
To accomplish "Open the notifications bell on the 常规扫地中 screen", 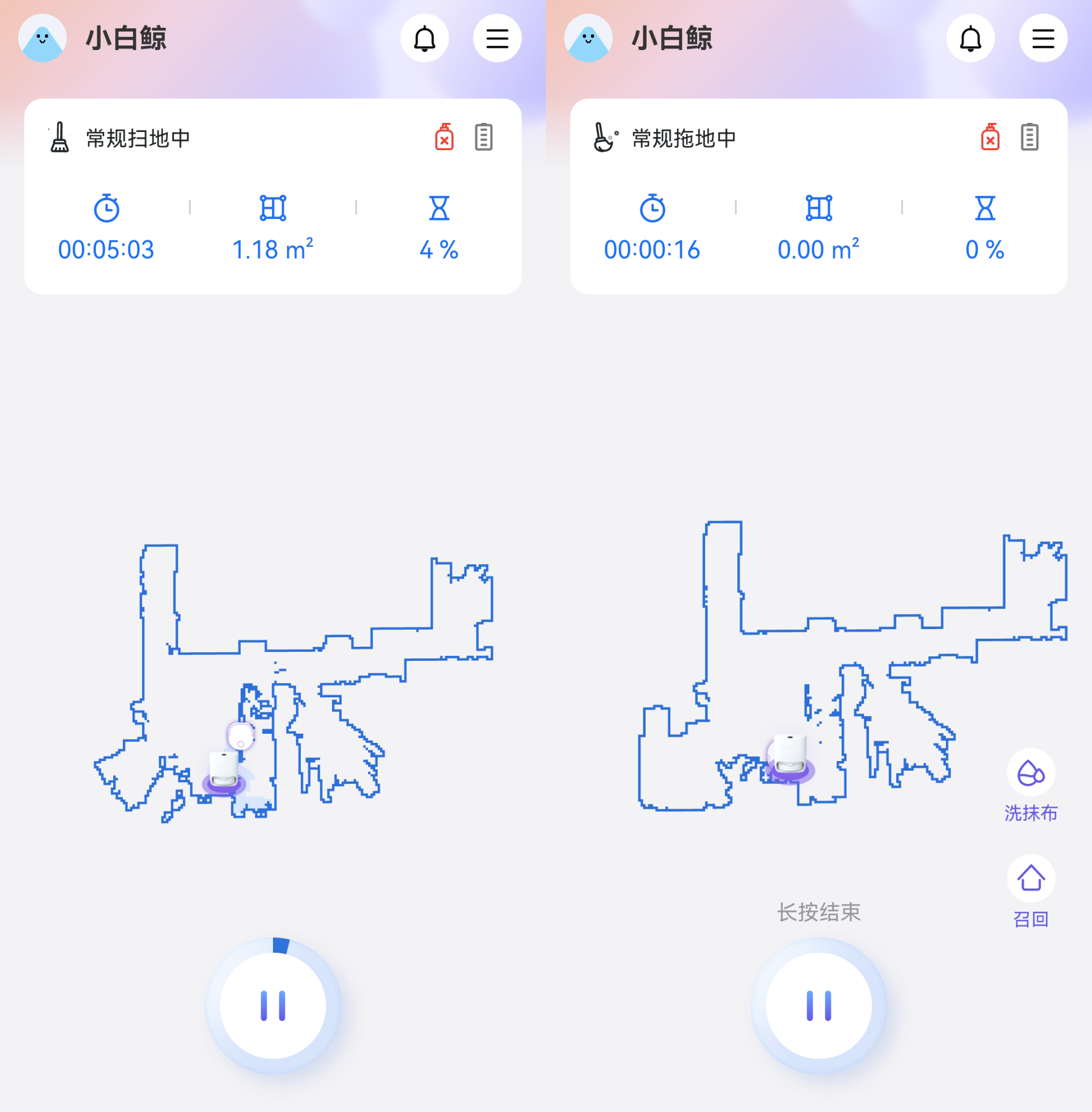I will pyautogui.click(x=424, y=39).
